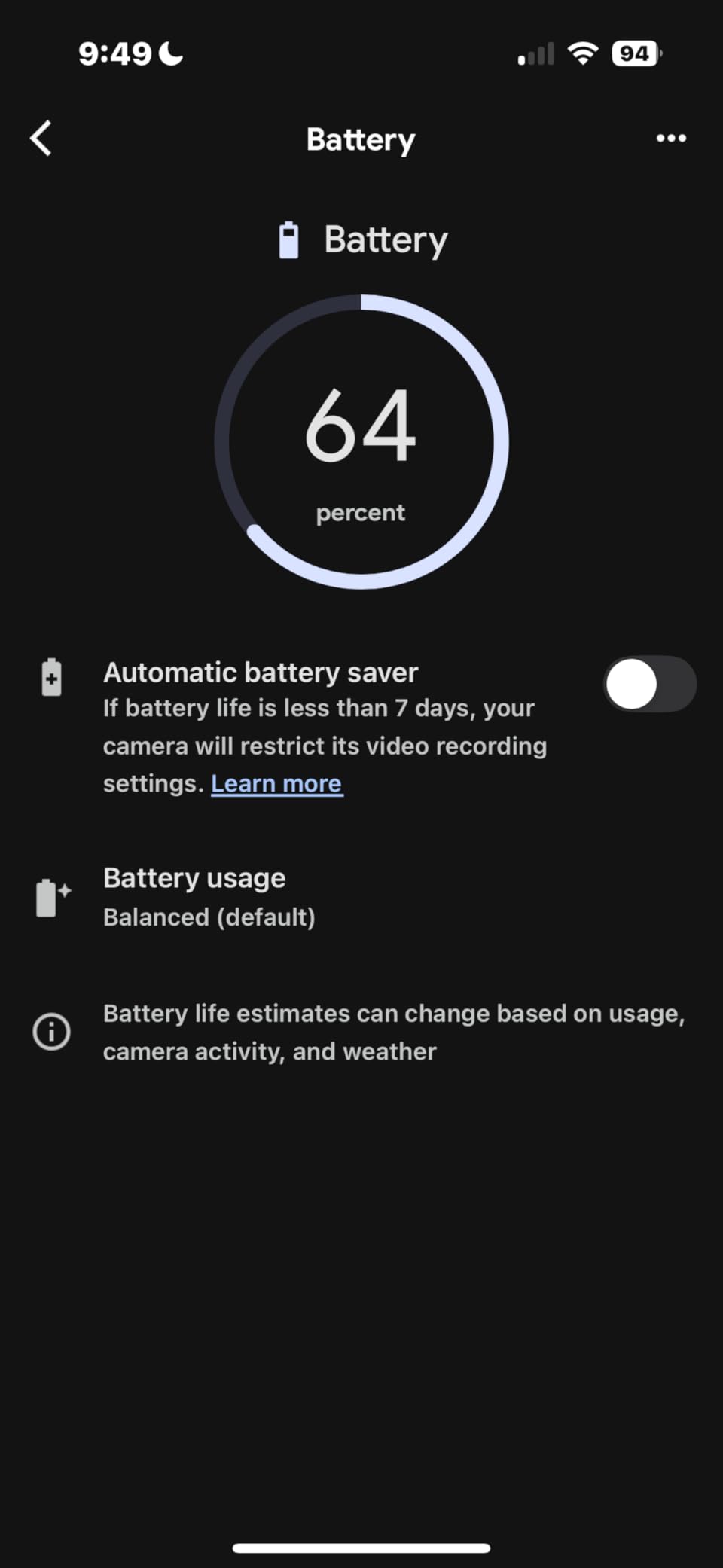Click the Battery usage icon
Image resolution: width=723 pixels, height=1568 pixels.
coord(50,898)
